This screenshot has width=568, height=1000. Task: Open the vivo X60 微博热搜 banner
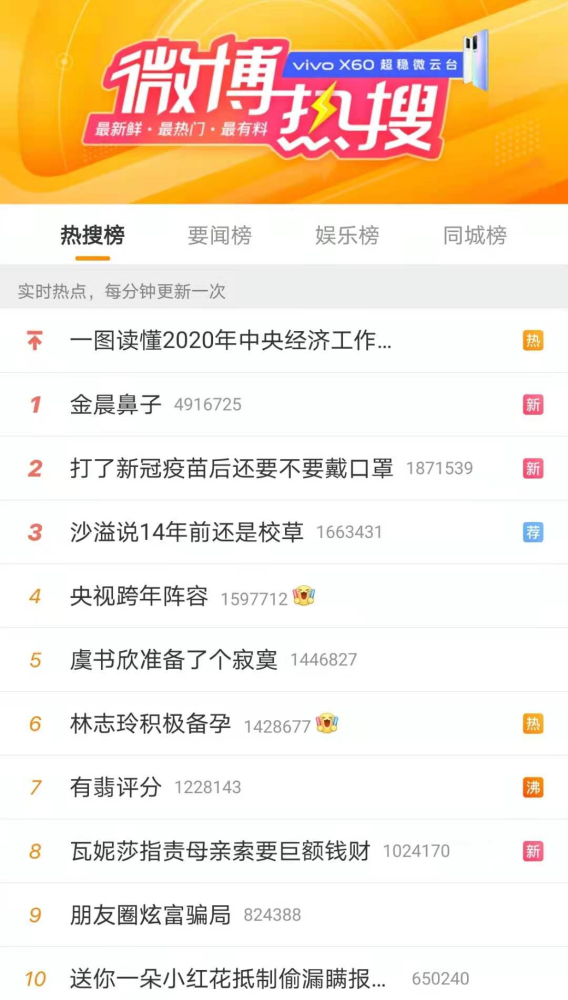[x=284, y=102]
